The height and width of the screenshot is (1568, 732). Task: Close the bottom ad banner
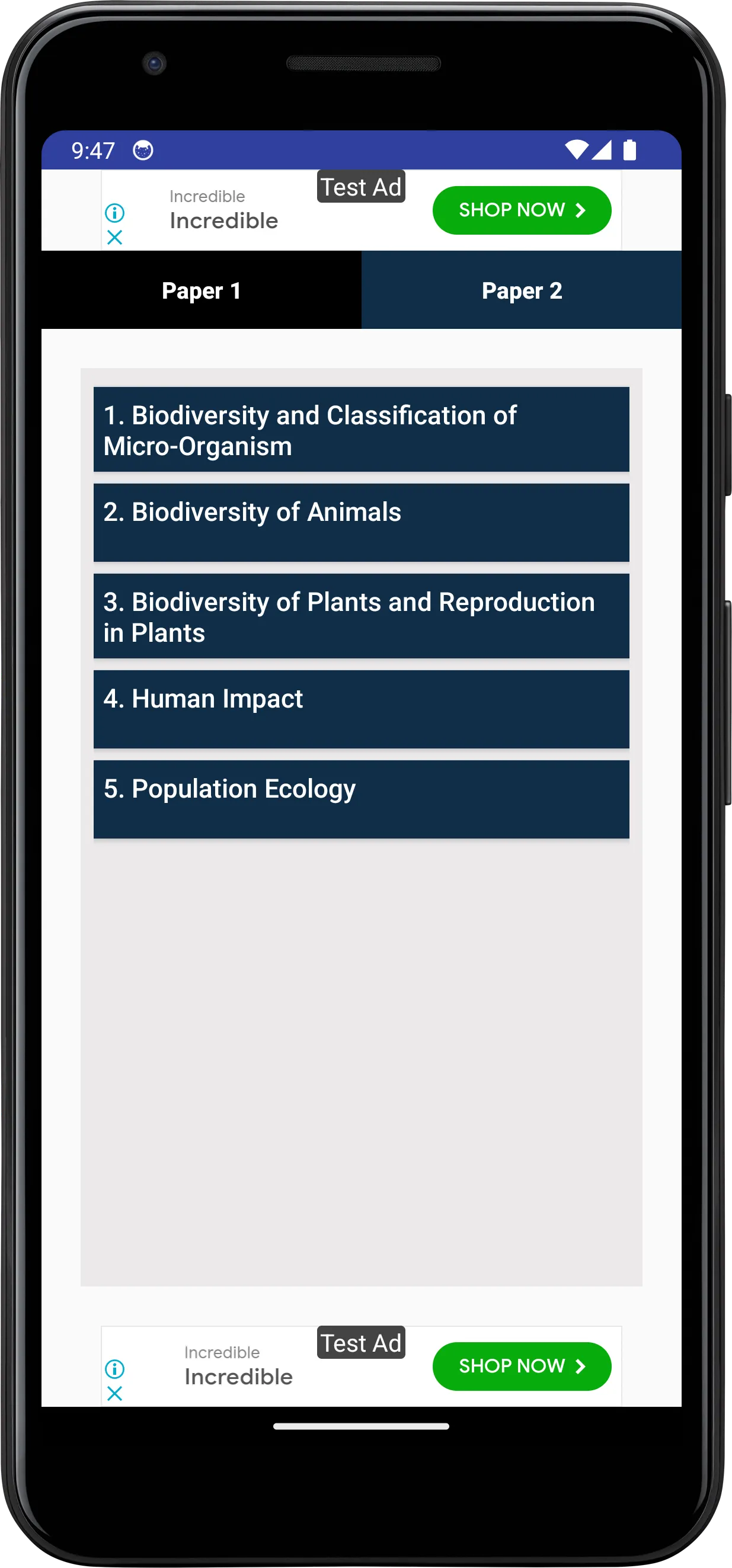[114, 1393]
